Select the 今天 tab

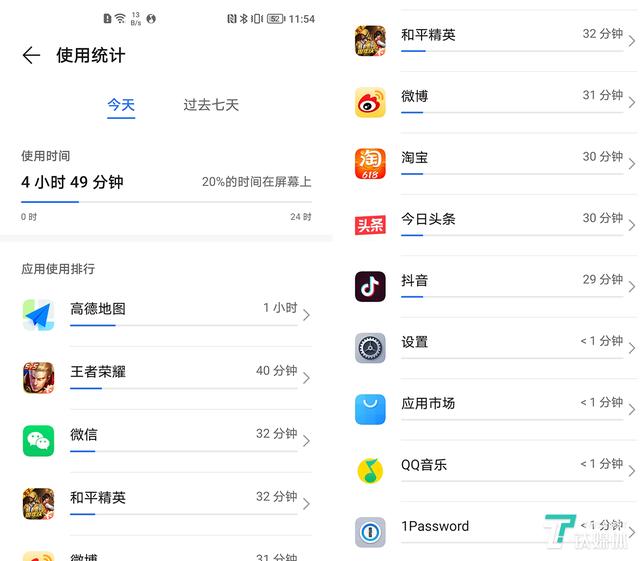click(x=121, y=104)
